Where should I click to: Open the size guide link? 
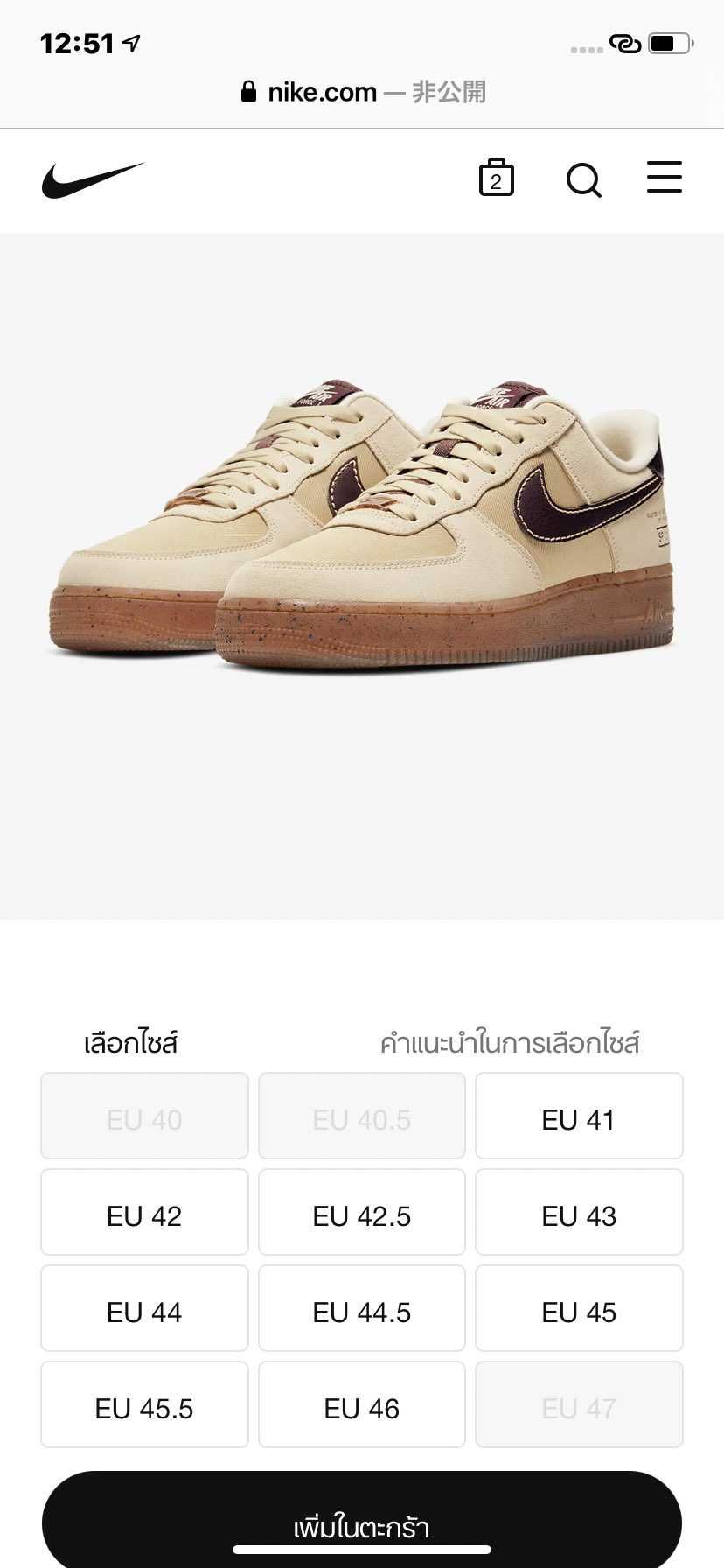click(x=509, y=1043)
